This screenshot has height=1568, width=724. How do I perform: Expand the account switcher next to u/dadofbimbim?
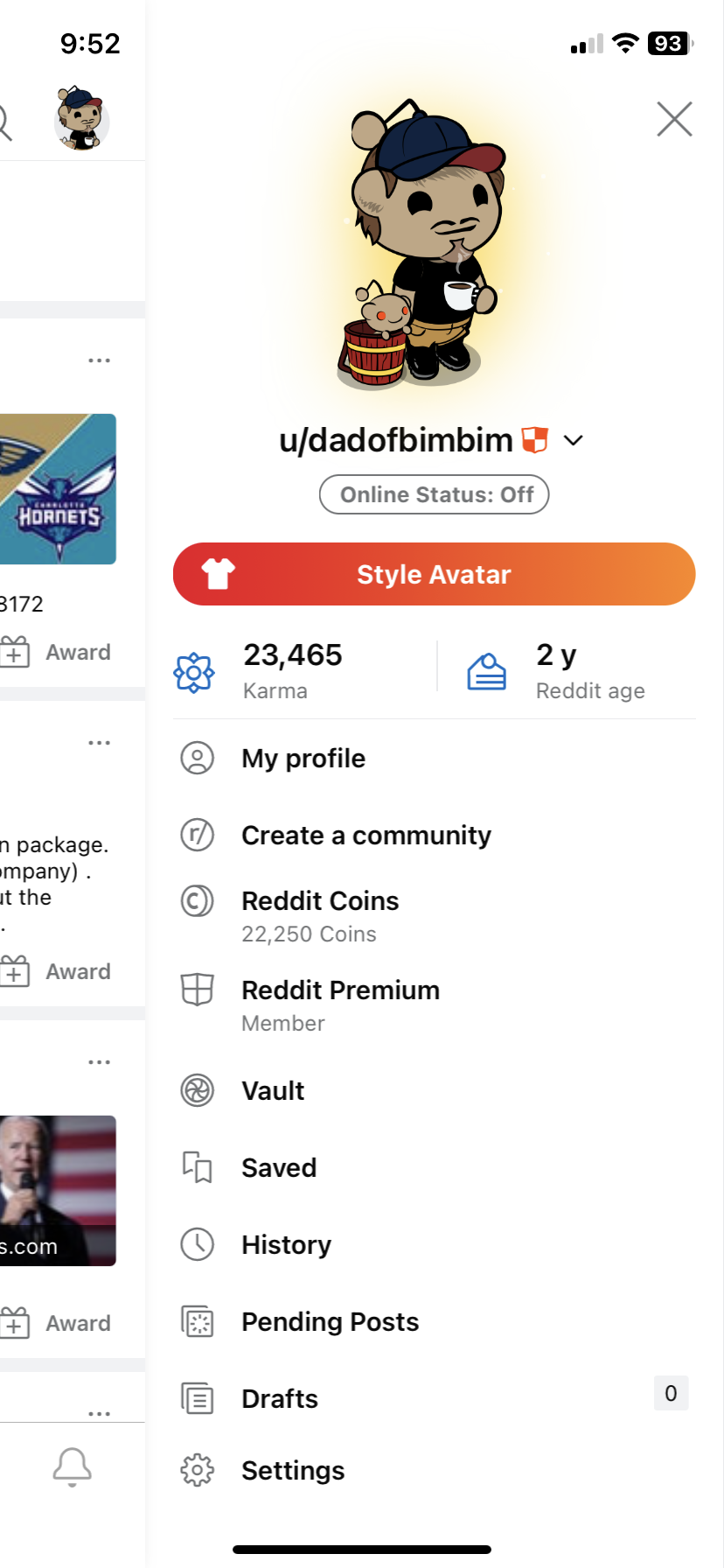tap(574, 440)
